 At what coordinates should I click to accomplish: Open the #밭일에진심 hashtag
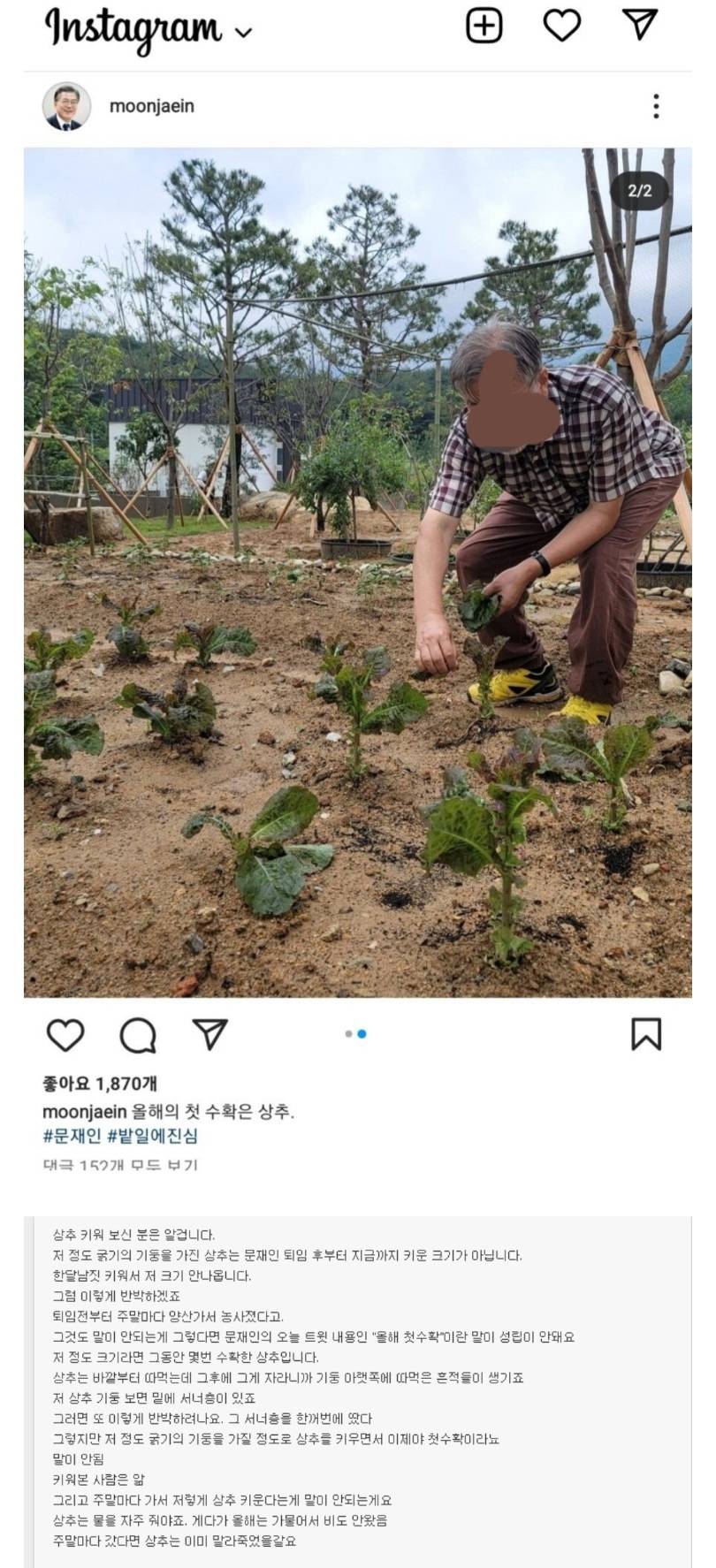(153, 1136)
